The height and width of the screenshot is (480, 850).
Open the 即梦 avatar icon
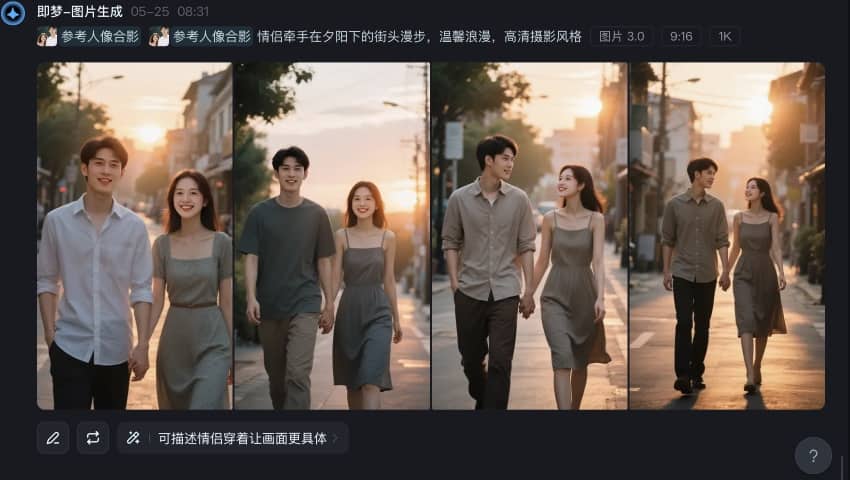click(x=14, y=12)
